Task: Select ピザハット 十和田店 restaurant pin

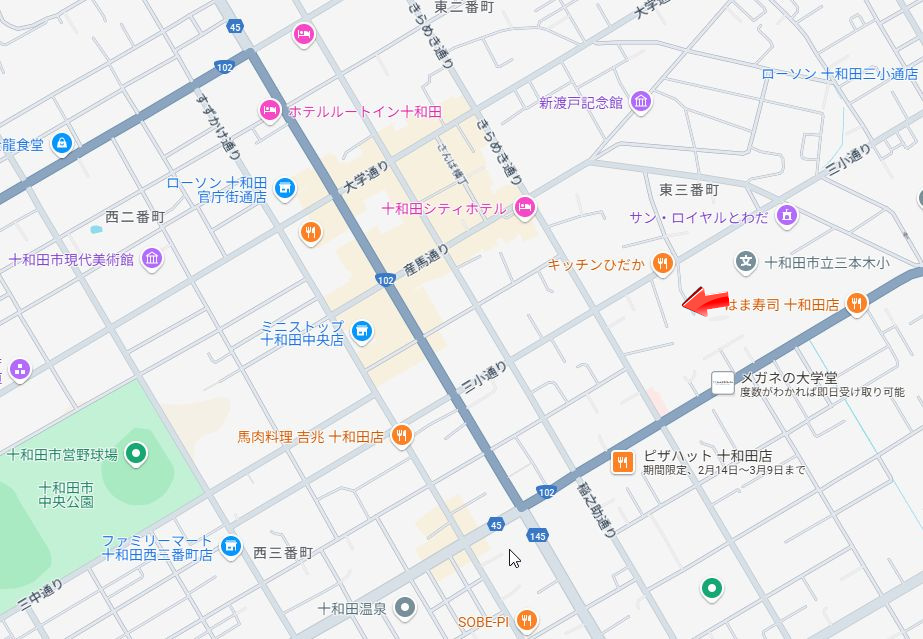Action: point(622,461)
